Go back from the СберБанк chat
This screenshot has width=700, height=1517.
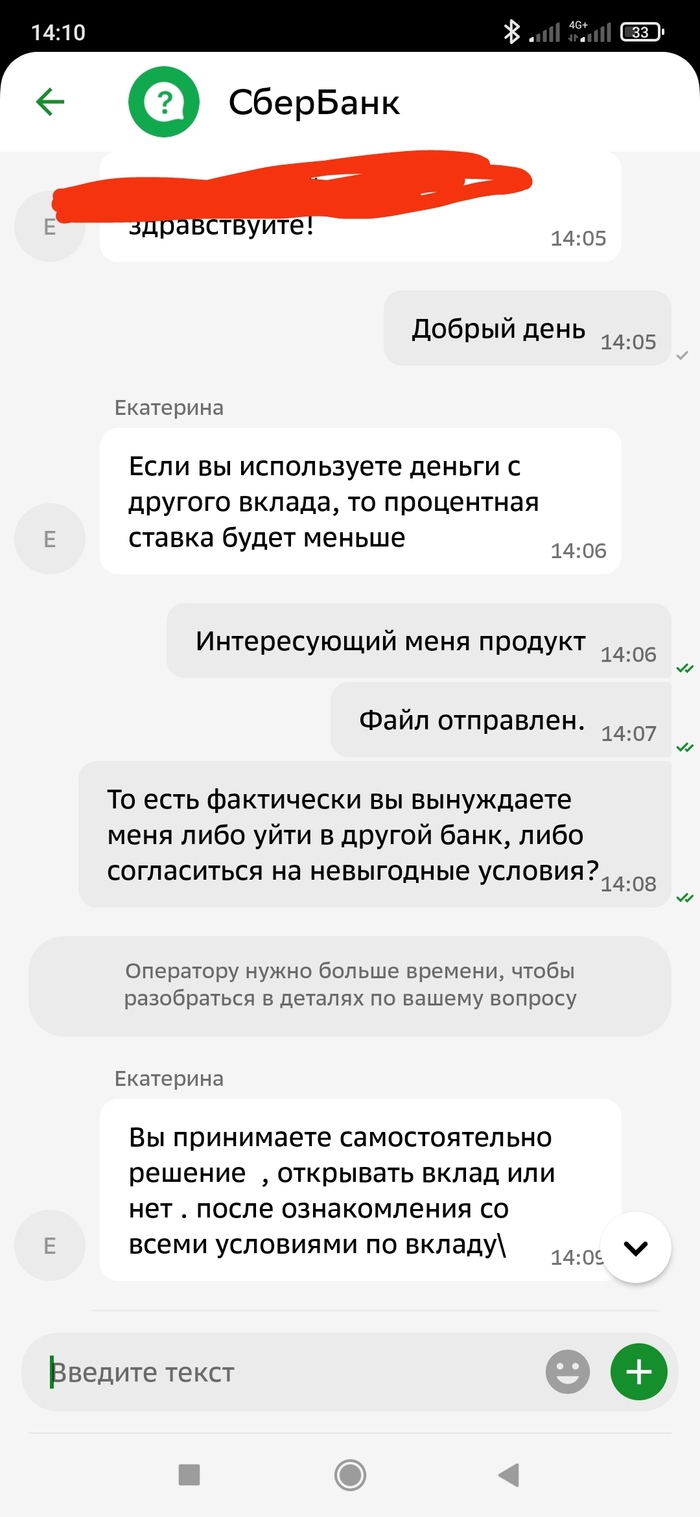pyautogui.click(x=50, y=102)
